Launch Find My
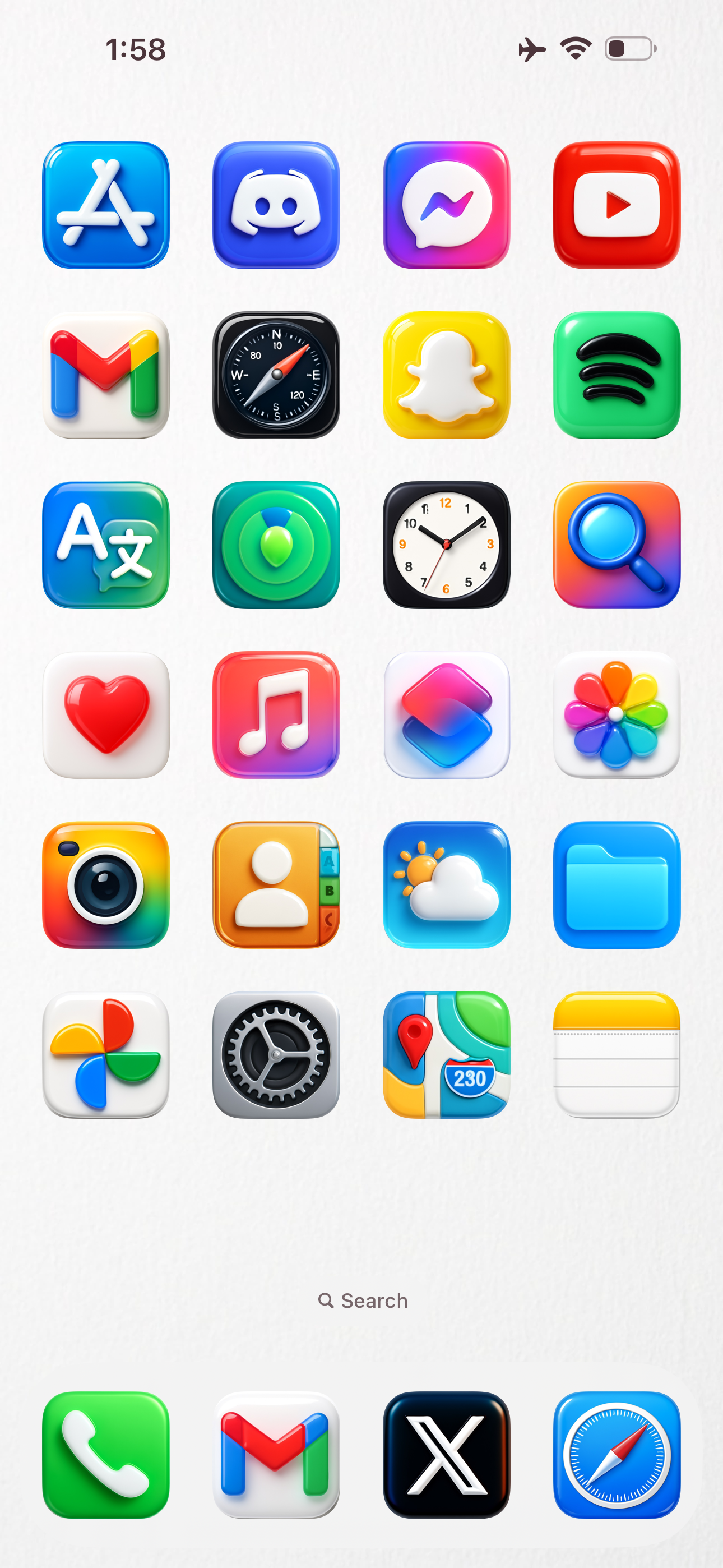The image size is (723, 1568). tap(276, 545)
